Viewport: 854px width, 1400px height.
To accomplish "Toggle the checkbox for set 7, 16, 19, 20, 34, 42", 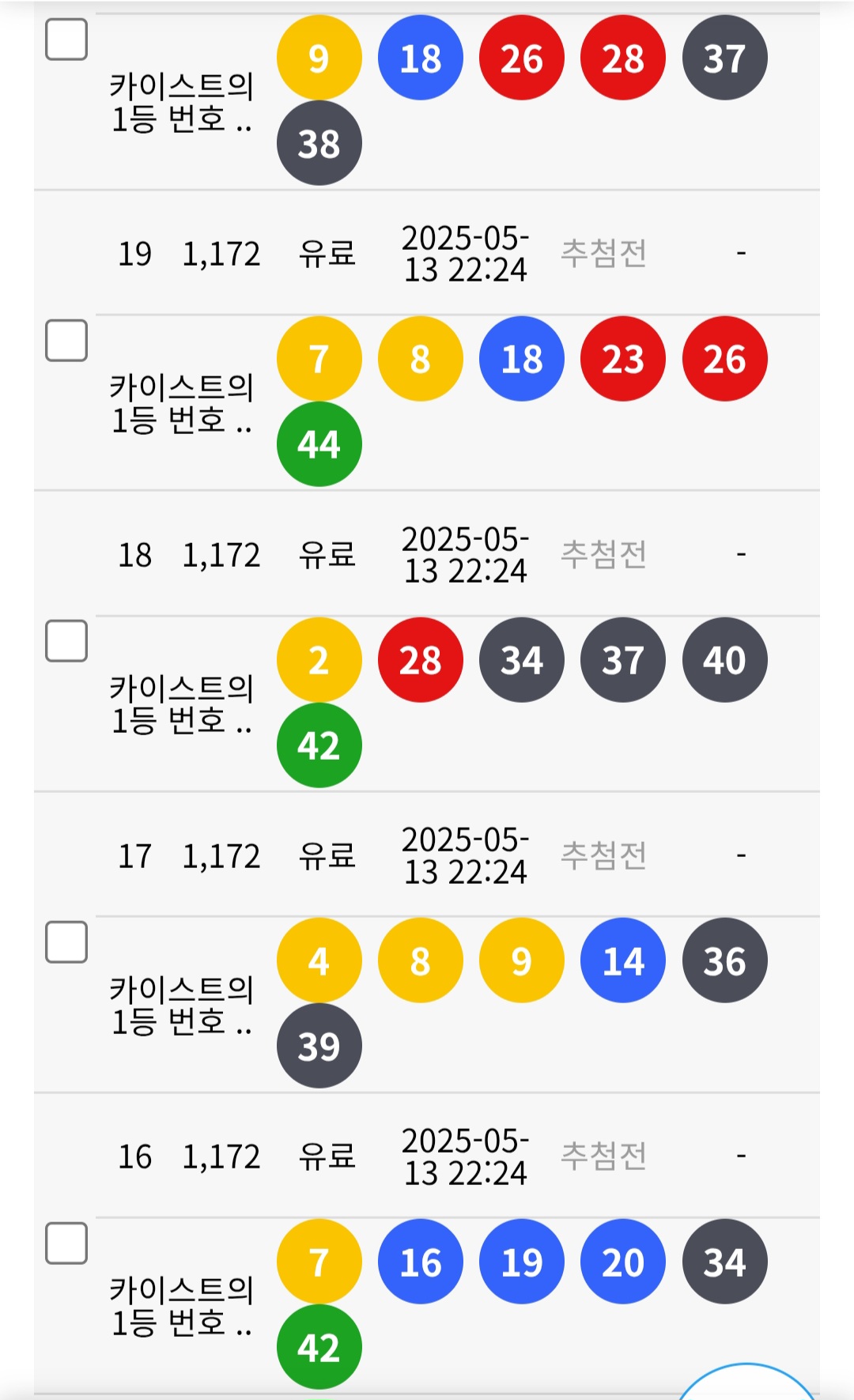I will tap(66, 1243).
